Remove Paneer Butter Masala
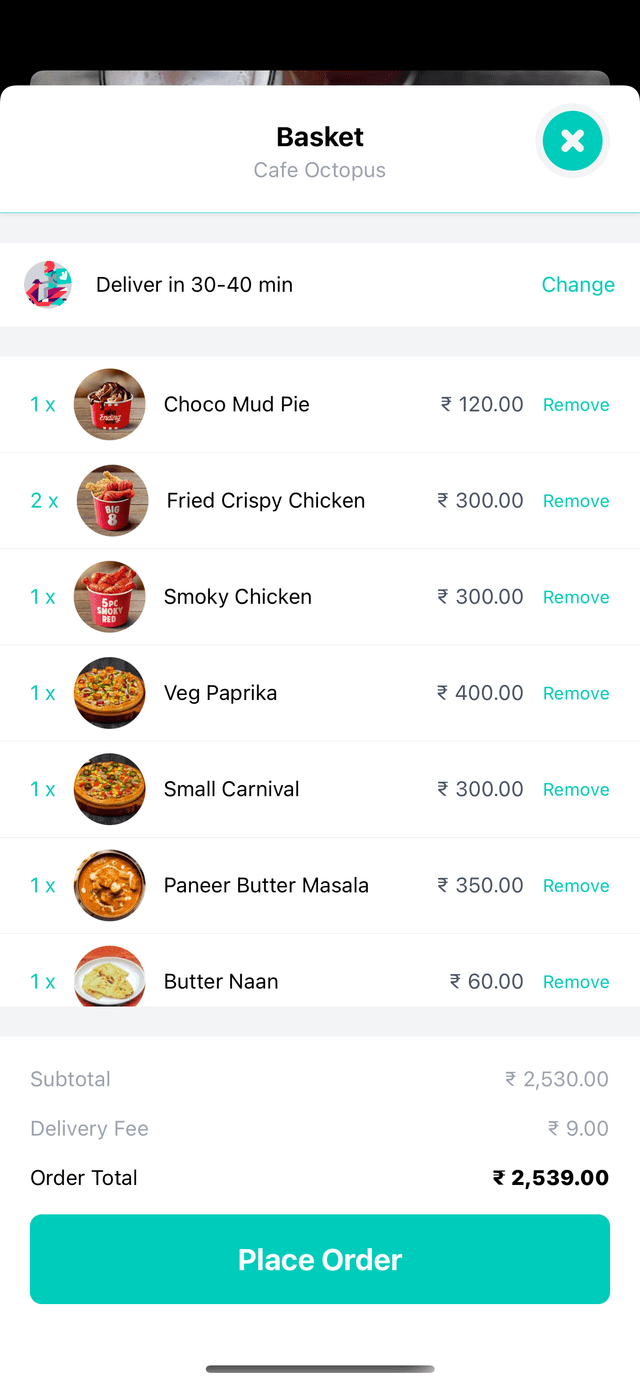 (x=576, y=885)
